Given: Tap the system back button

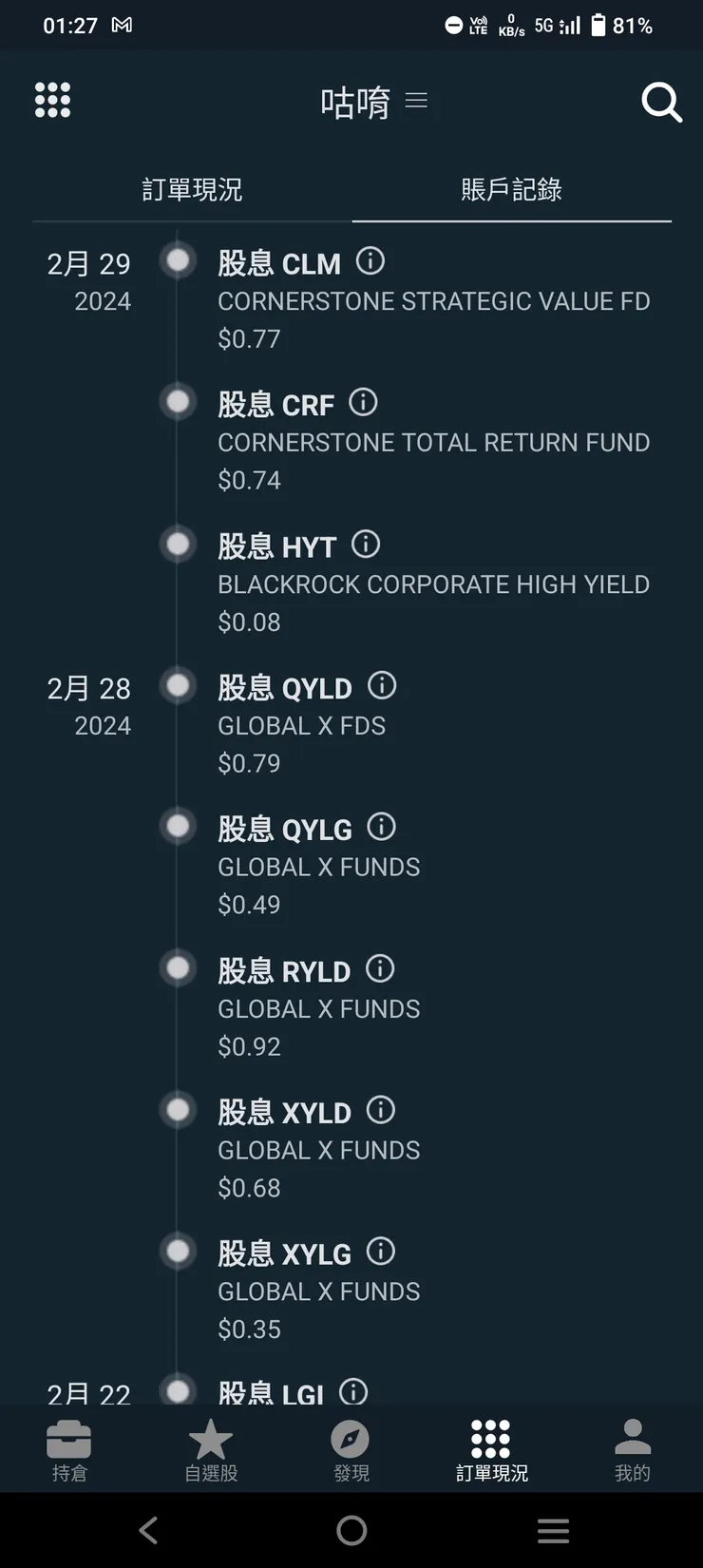Looking at the screenshot, I should coord(149,1530).
